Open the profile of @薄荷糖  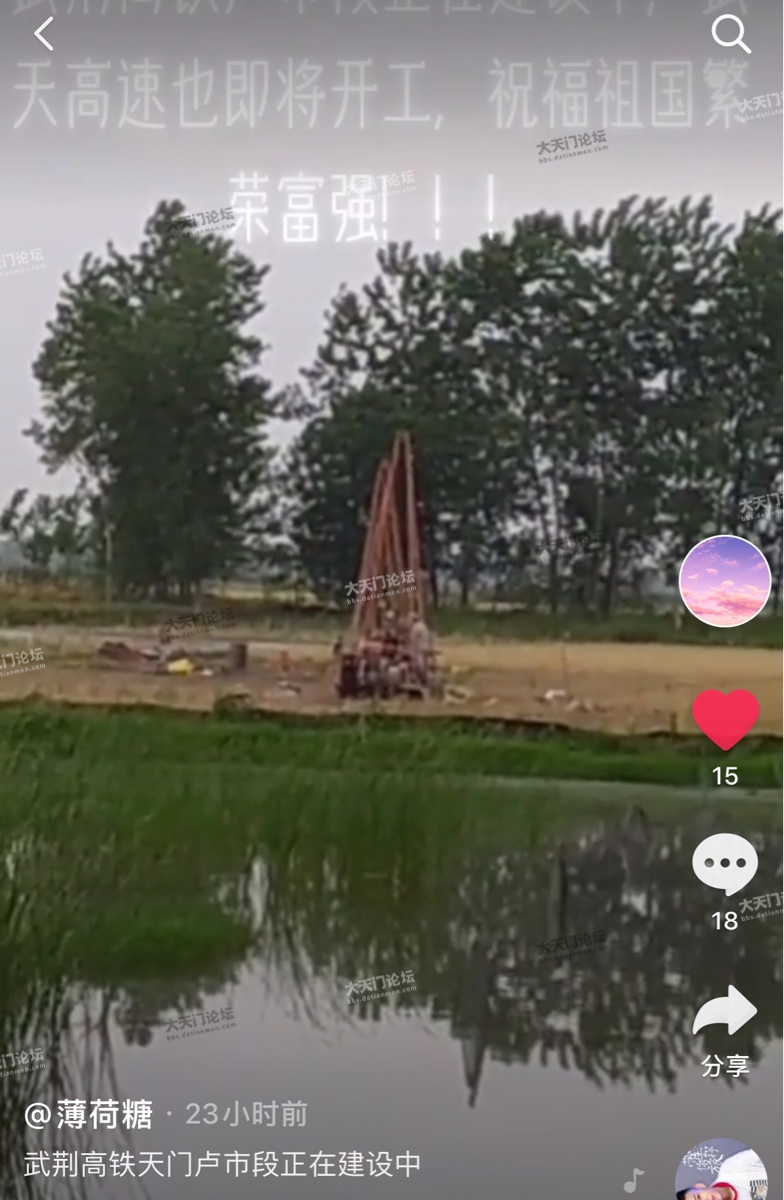(x=90, y=1114)
